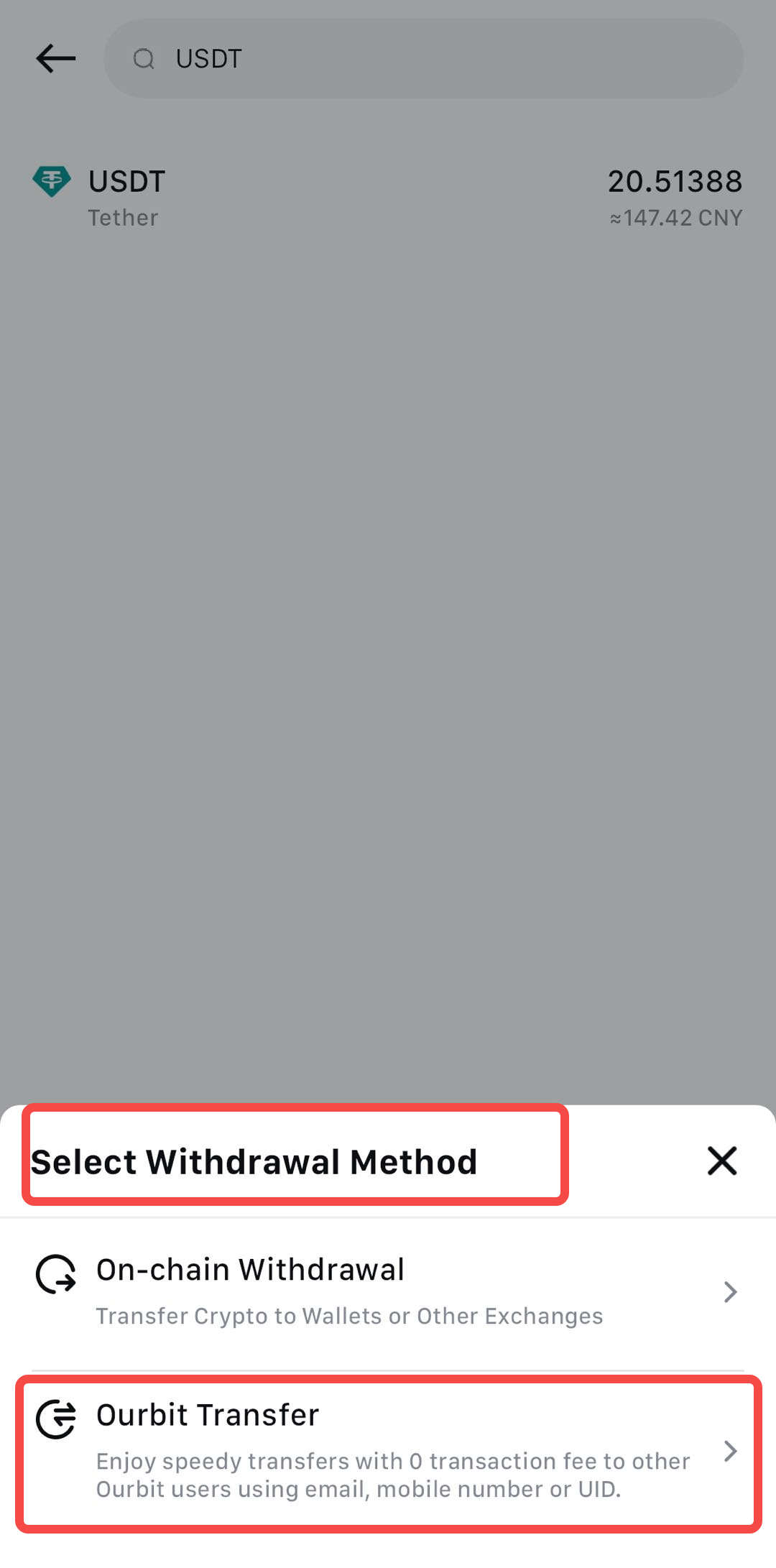Open the USDT Tether asset row
The height and width of the screenshot is (1568, 776).
point(388,198)
